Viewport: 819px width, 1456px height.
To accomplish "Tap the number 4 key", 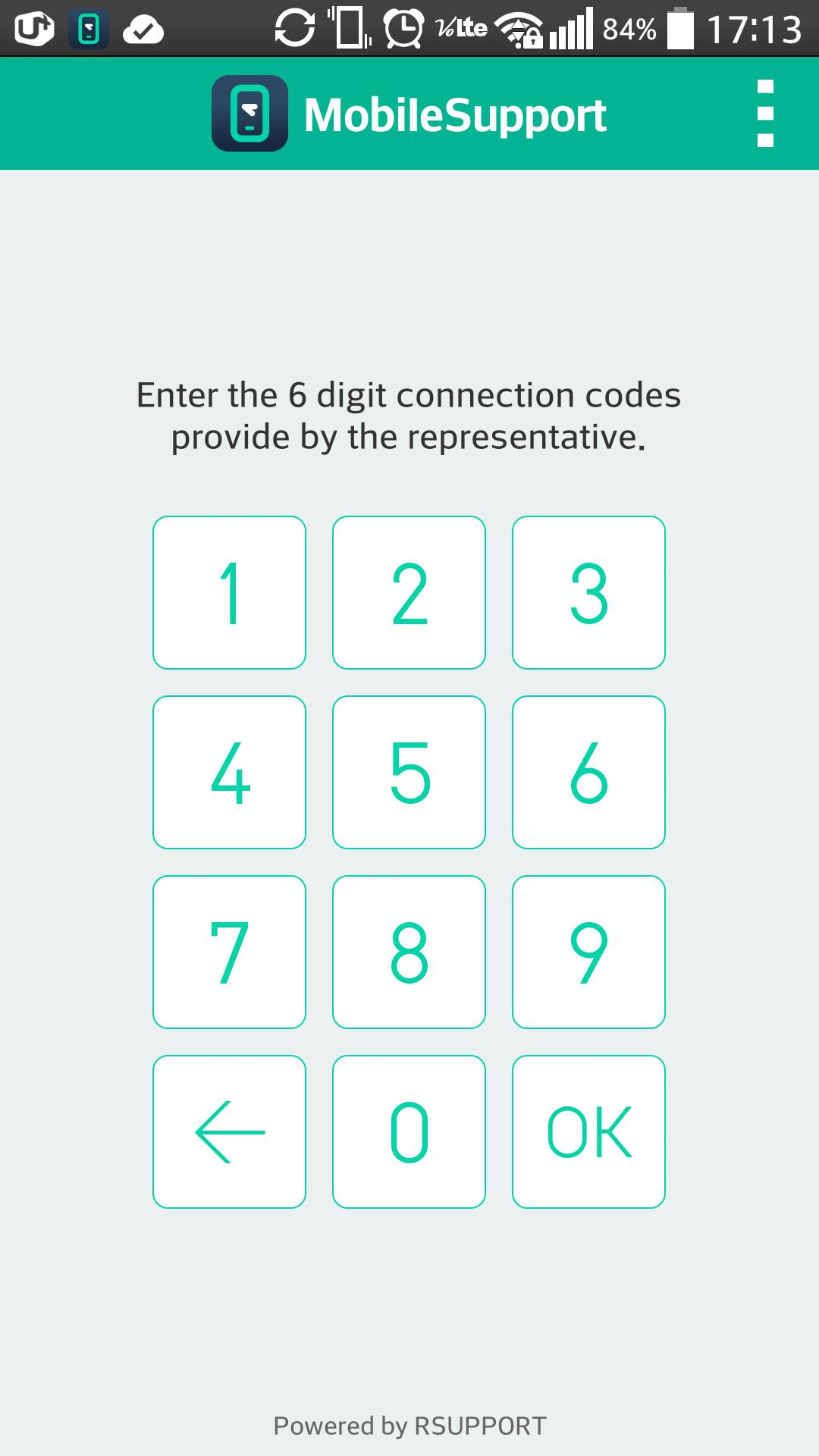I will click(229, 772).
